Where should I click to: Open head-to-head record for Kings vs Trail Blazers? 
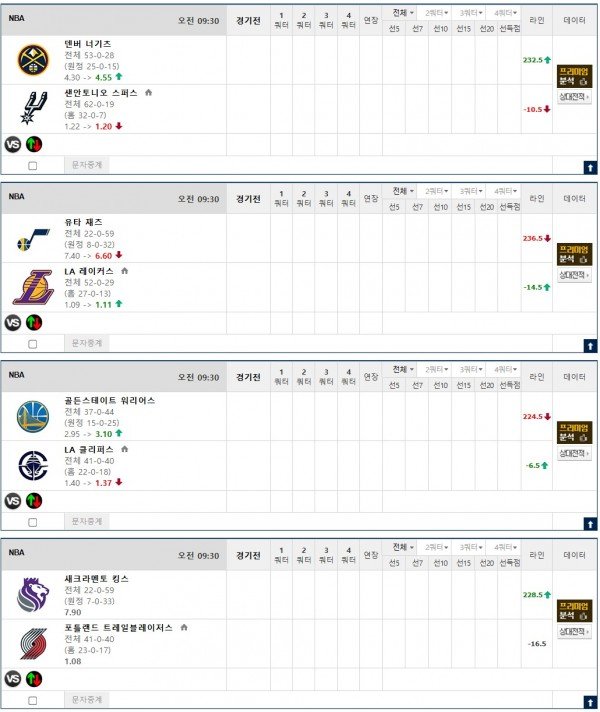574,632
